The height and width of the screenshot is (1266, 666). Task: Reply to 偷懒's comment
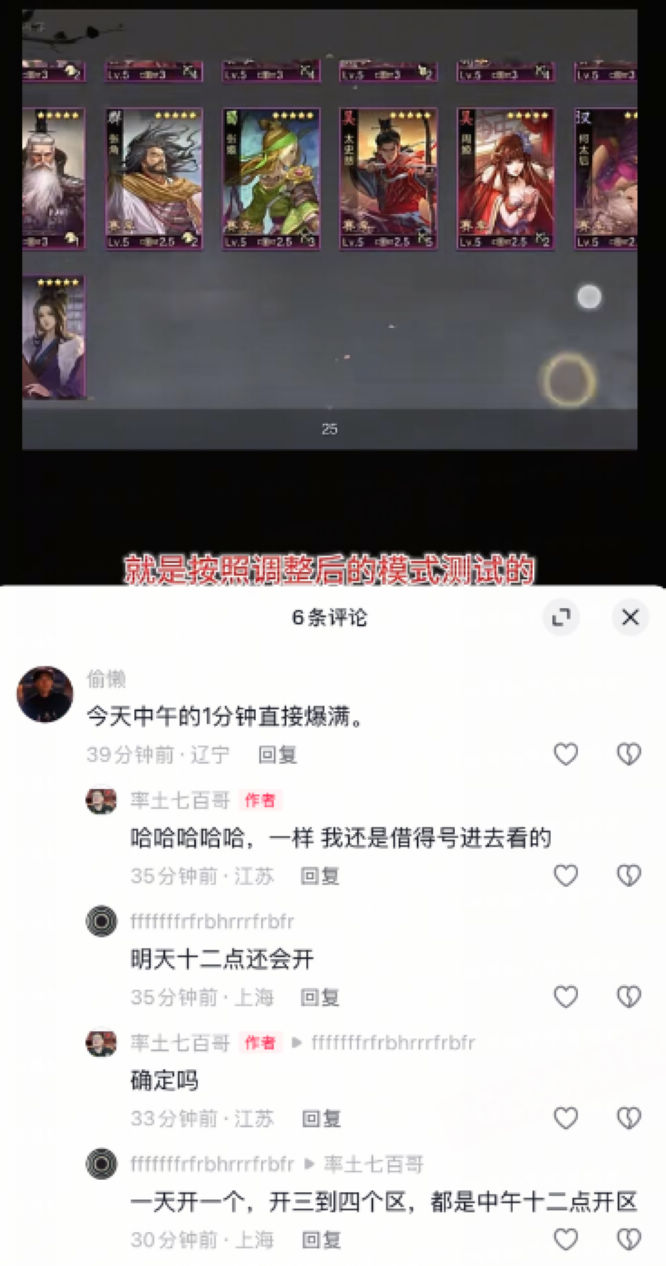(x=277, y=755)
